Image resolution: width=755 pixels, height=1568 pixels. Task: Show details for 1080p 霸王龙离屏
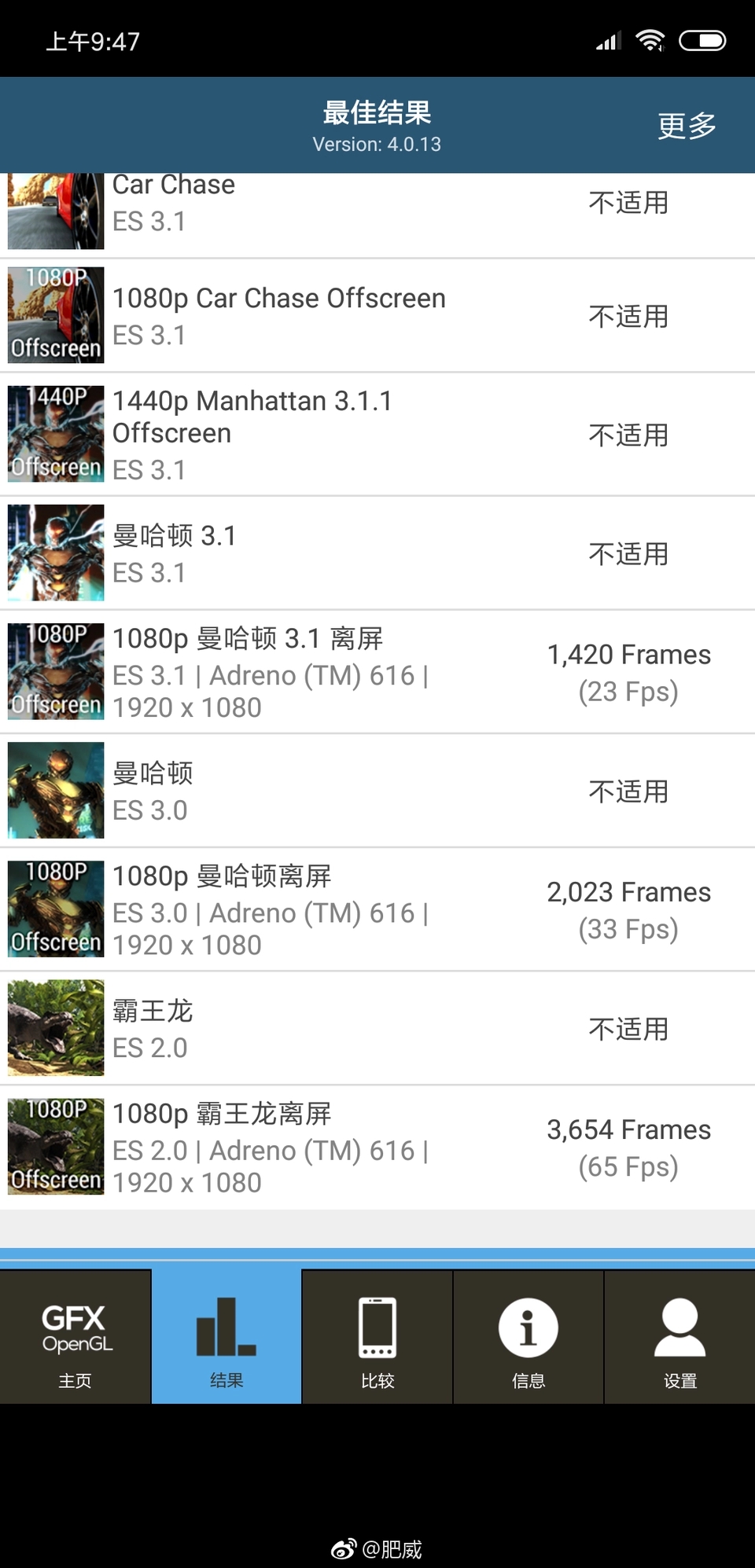coord(377,1147)
